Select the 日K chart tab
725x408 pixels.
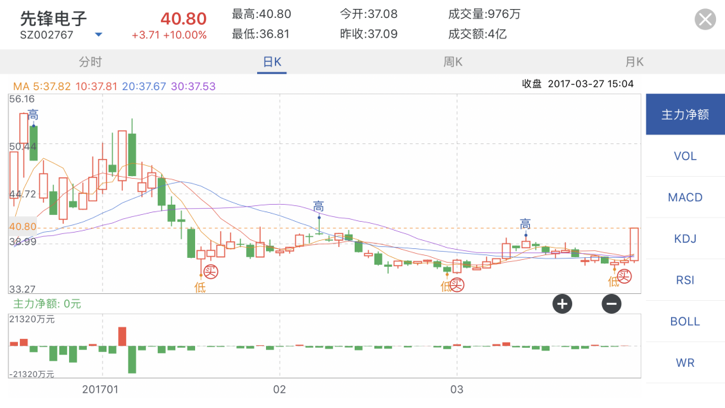tap(271, 62)
